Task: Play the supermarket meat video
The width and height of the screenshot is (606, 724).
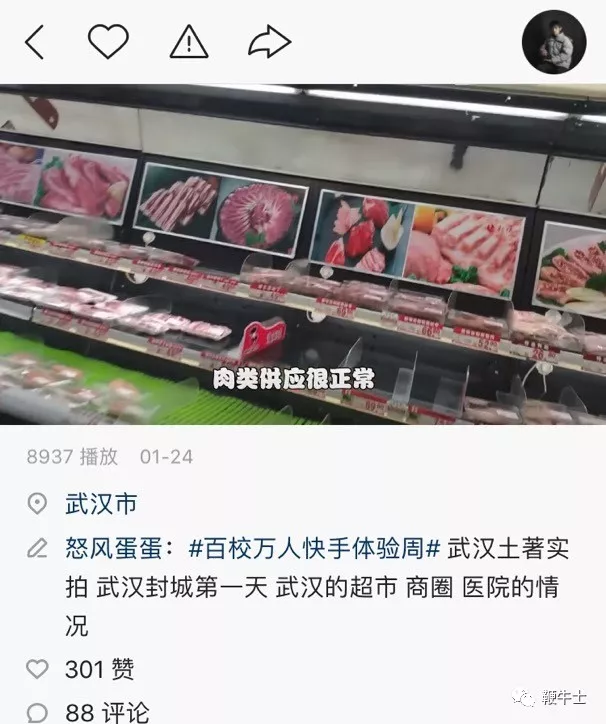Action: coord(303,255)
